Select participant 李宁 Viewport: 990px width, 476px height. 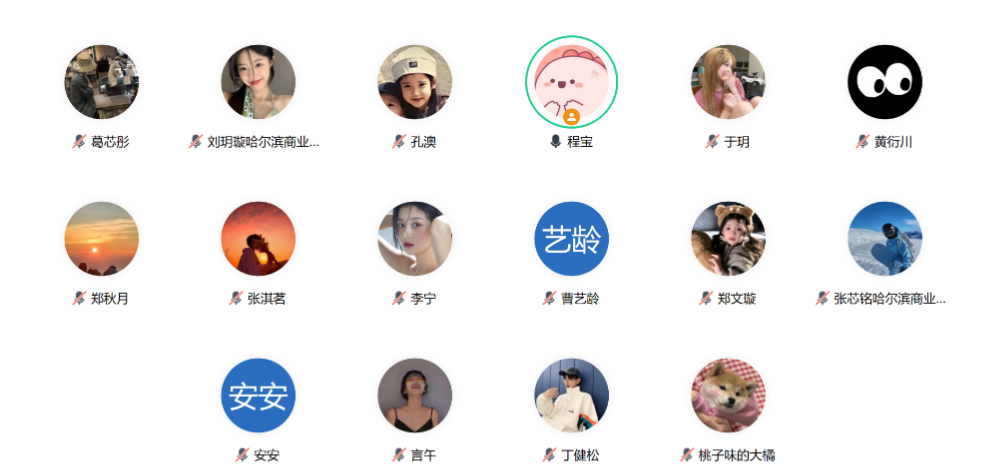tap(415, 239)
